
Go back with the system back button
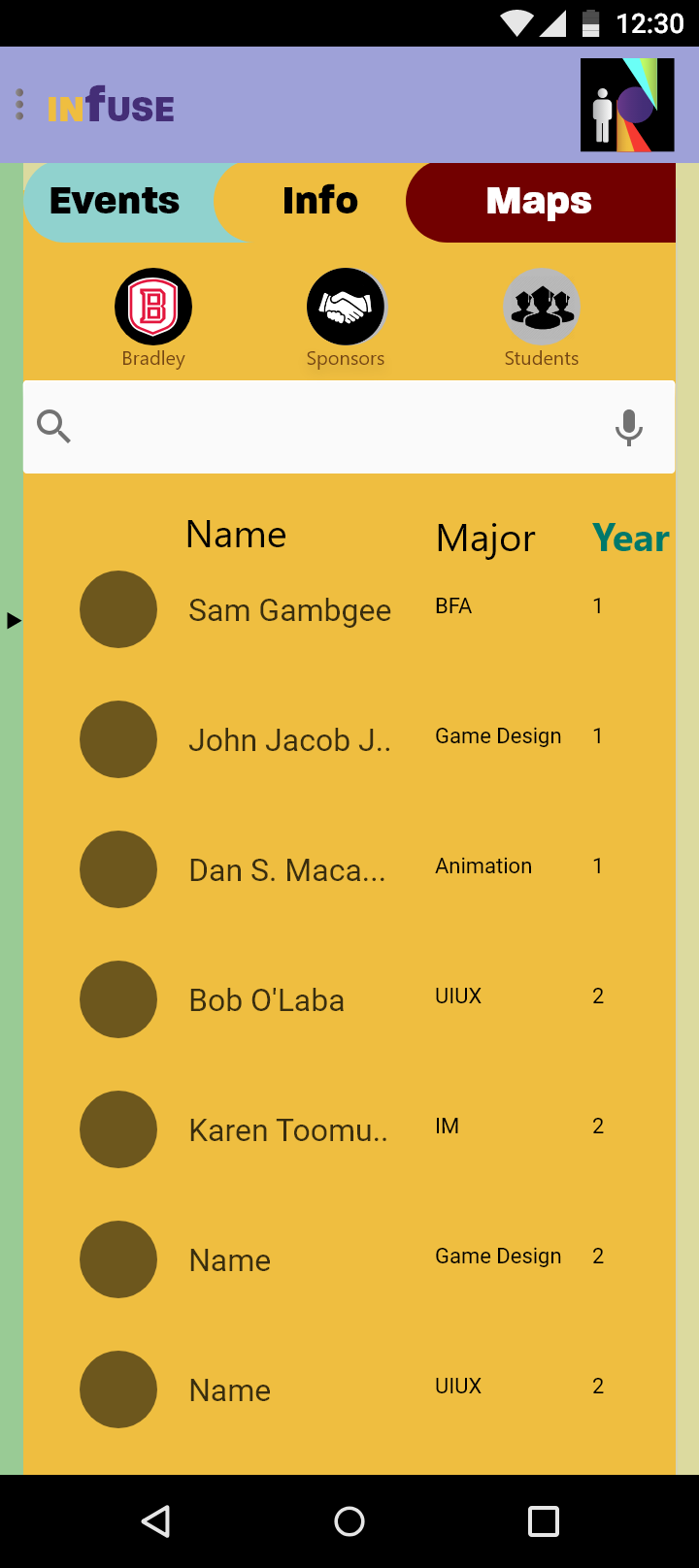(x=155, y=1520)
